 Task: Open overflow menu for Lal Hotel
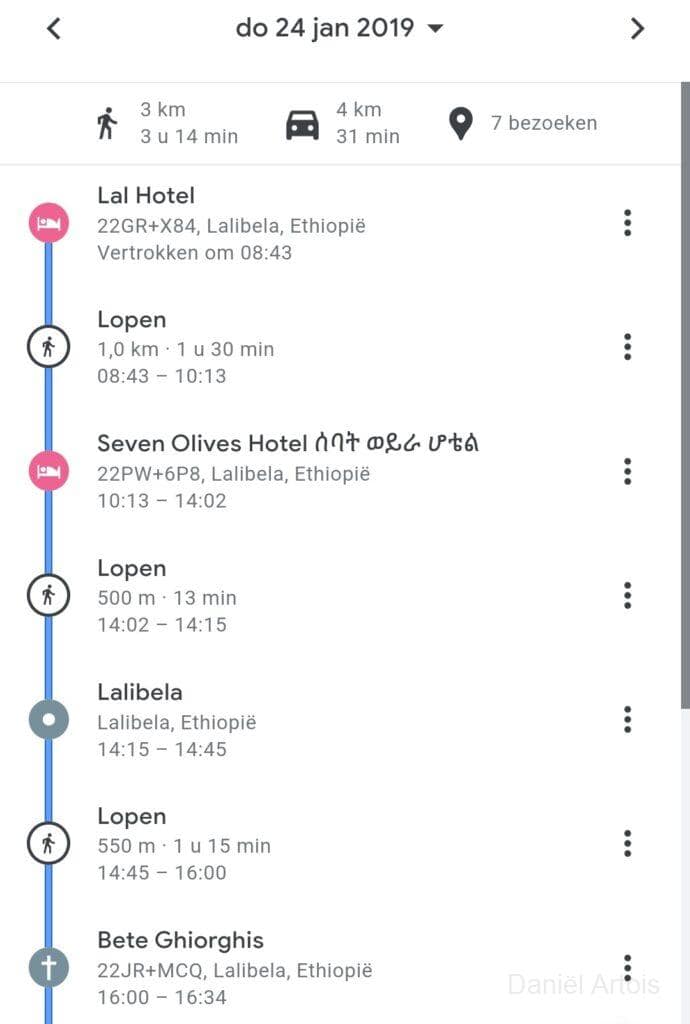[627, 223]
